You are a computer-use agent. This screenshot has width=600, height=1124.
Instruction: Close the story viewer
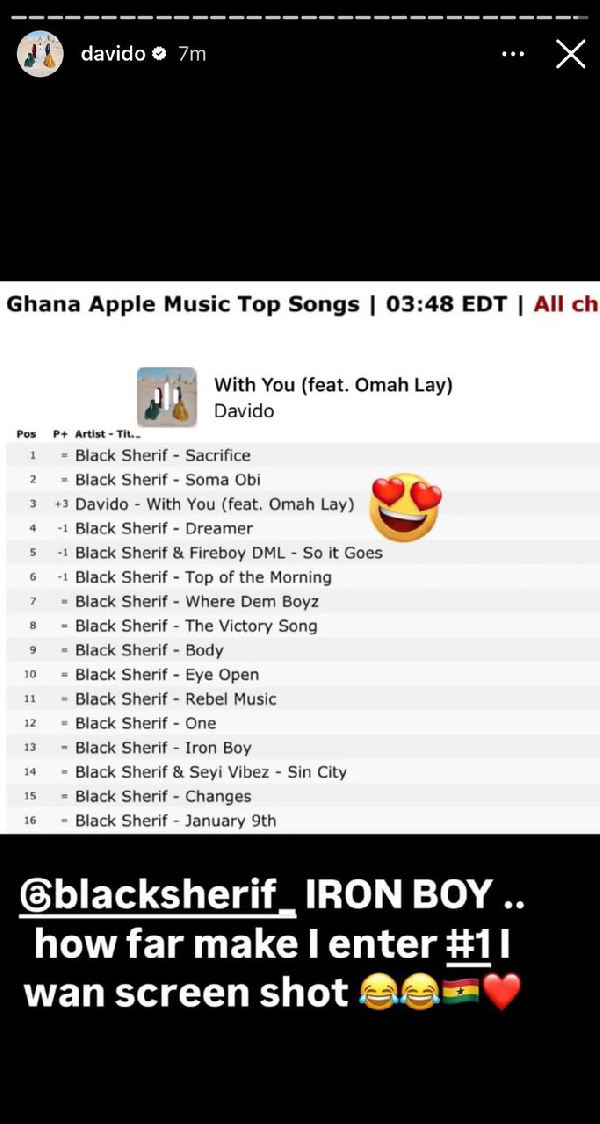coord(570,54)
